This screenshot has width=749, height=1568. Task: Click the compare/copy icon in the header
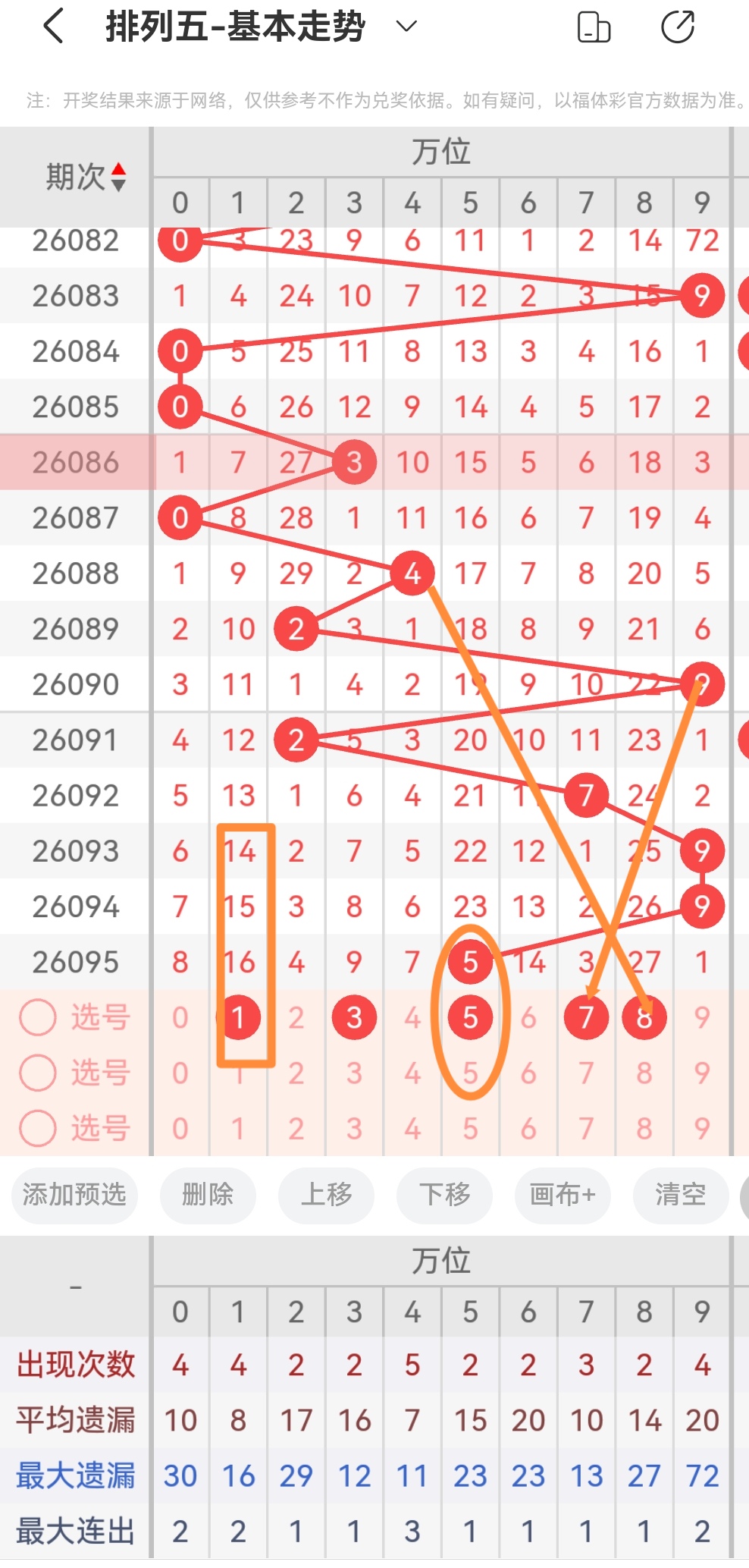594,27
